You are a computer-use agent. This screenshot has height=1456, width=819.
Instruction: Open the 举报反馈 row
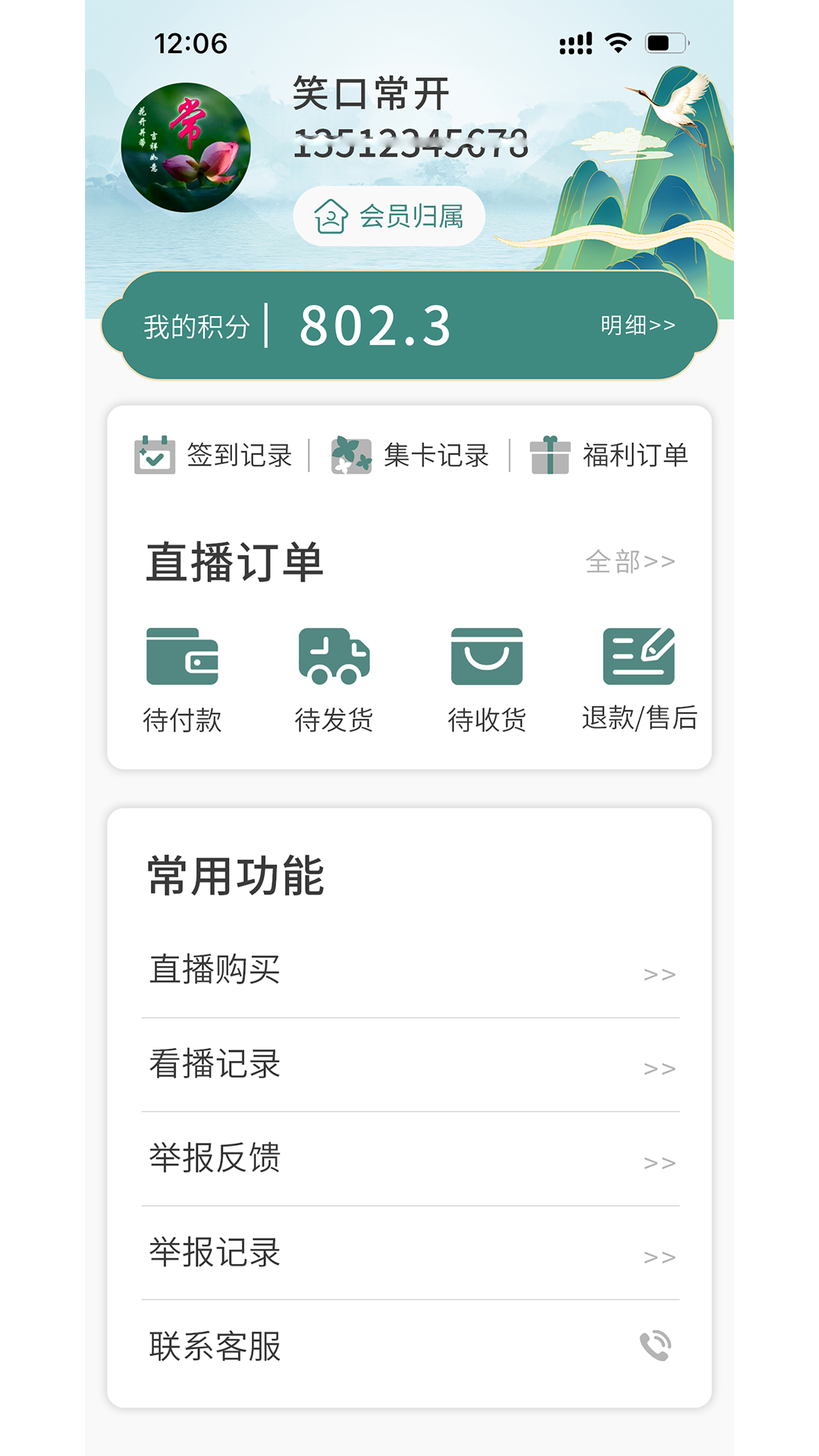(410, 1159)
